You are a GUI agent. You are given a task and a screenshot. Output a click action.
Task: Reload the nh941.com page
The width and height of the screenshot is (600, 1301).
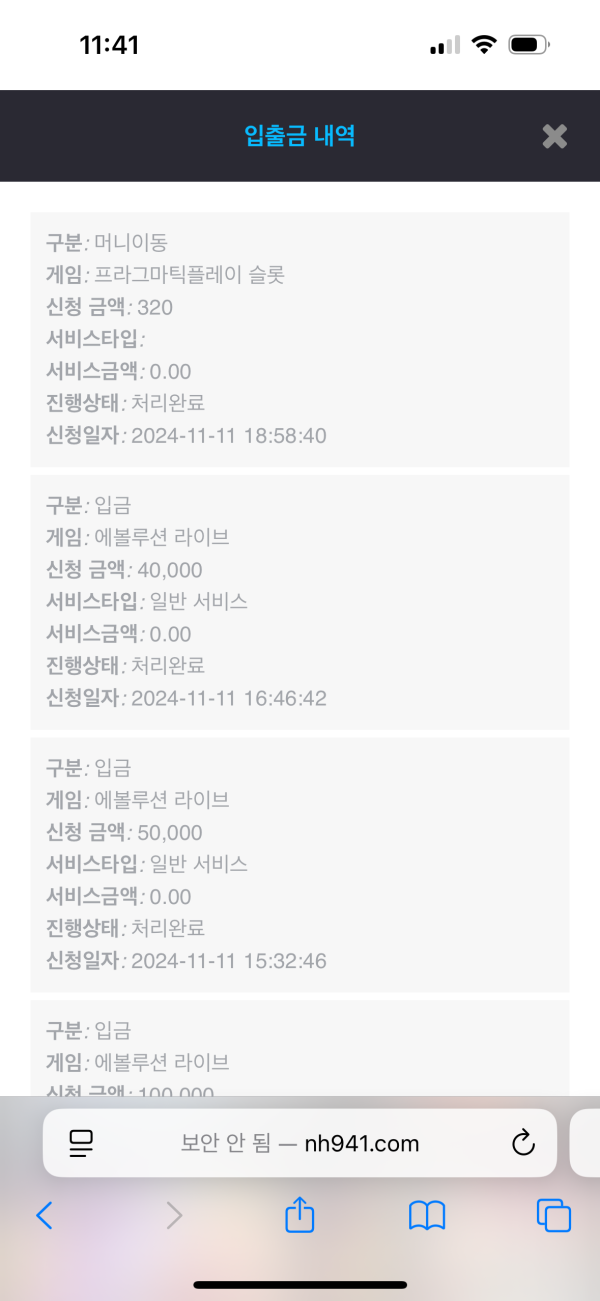[523, 1143]
